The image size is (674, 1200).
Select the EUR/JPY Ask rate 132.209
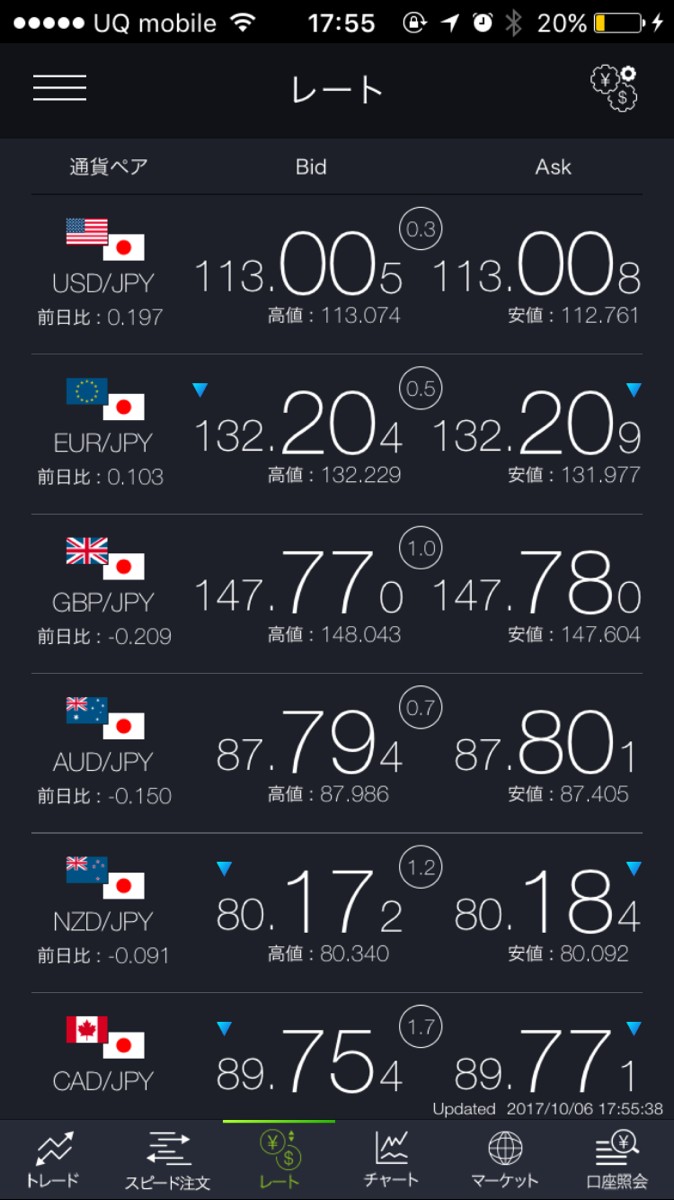point(536,430)
